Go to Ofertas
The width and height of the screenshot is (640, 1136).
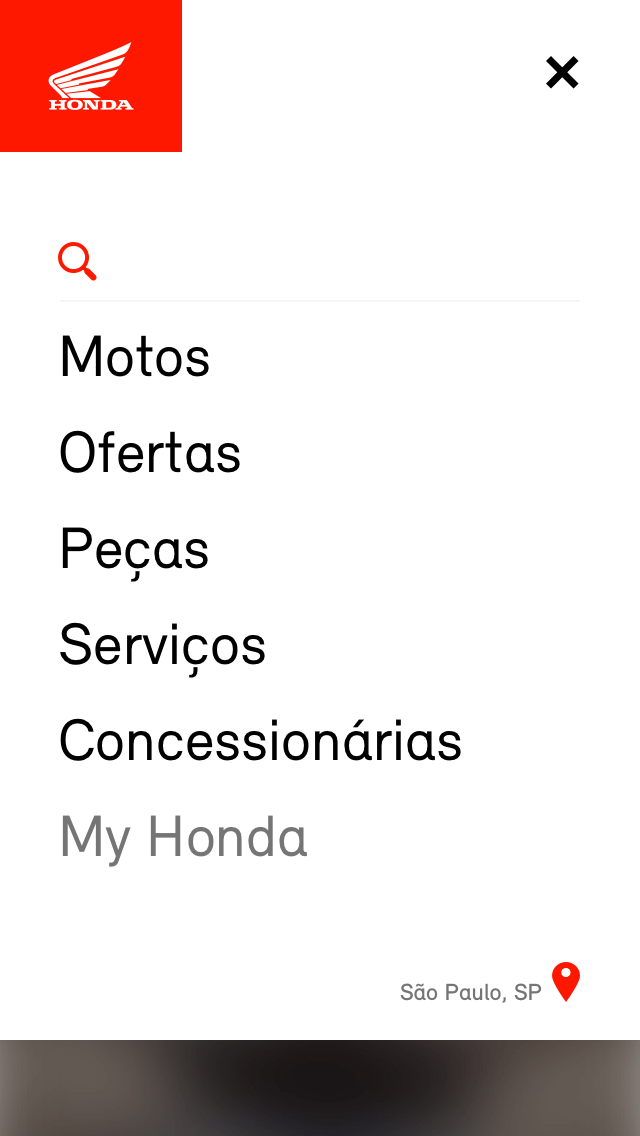[x=150, y=453]
